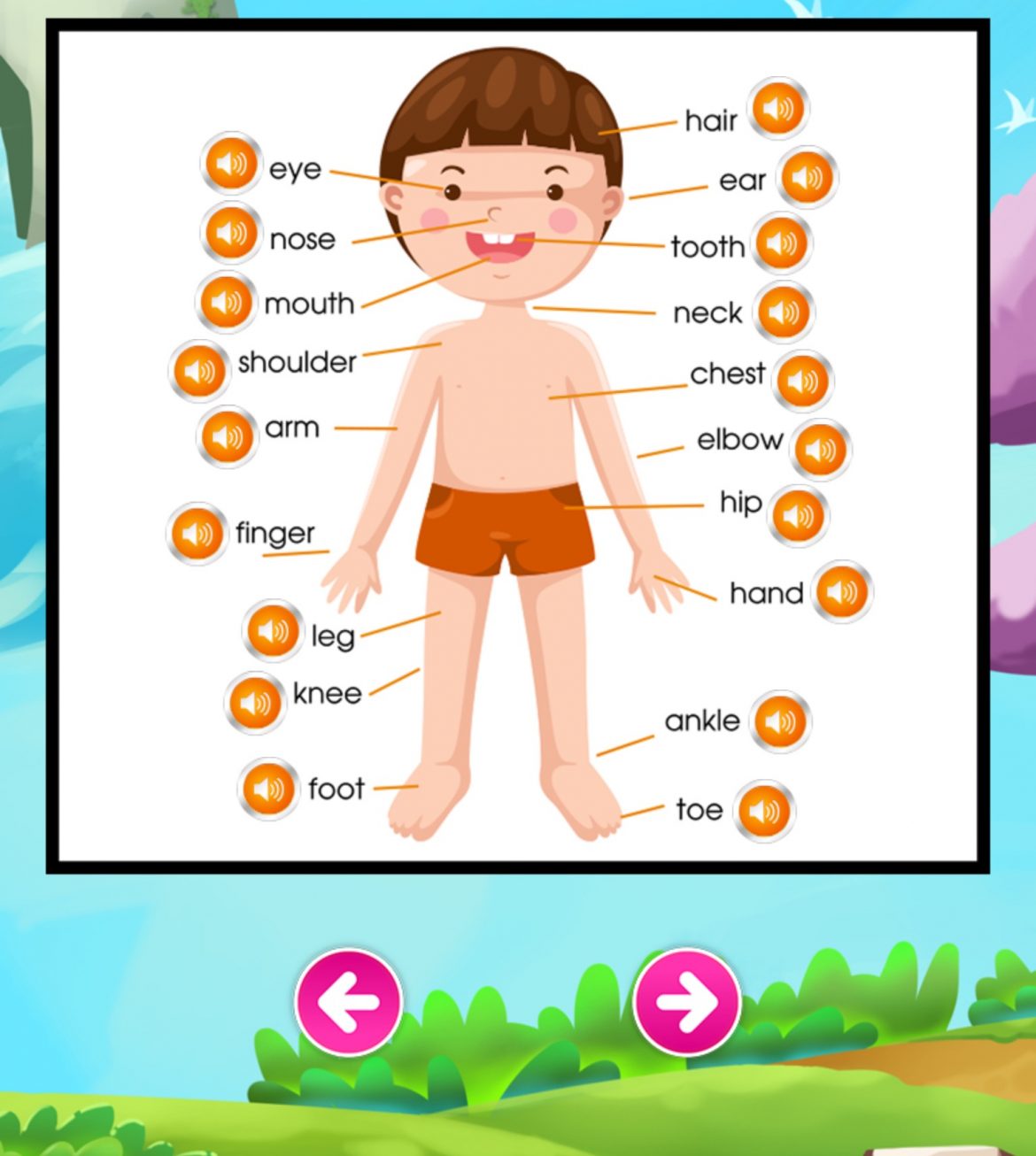
Task: Play the sound for eye
Action: (x=230, y=164)
